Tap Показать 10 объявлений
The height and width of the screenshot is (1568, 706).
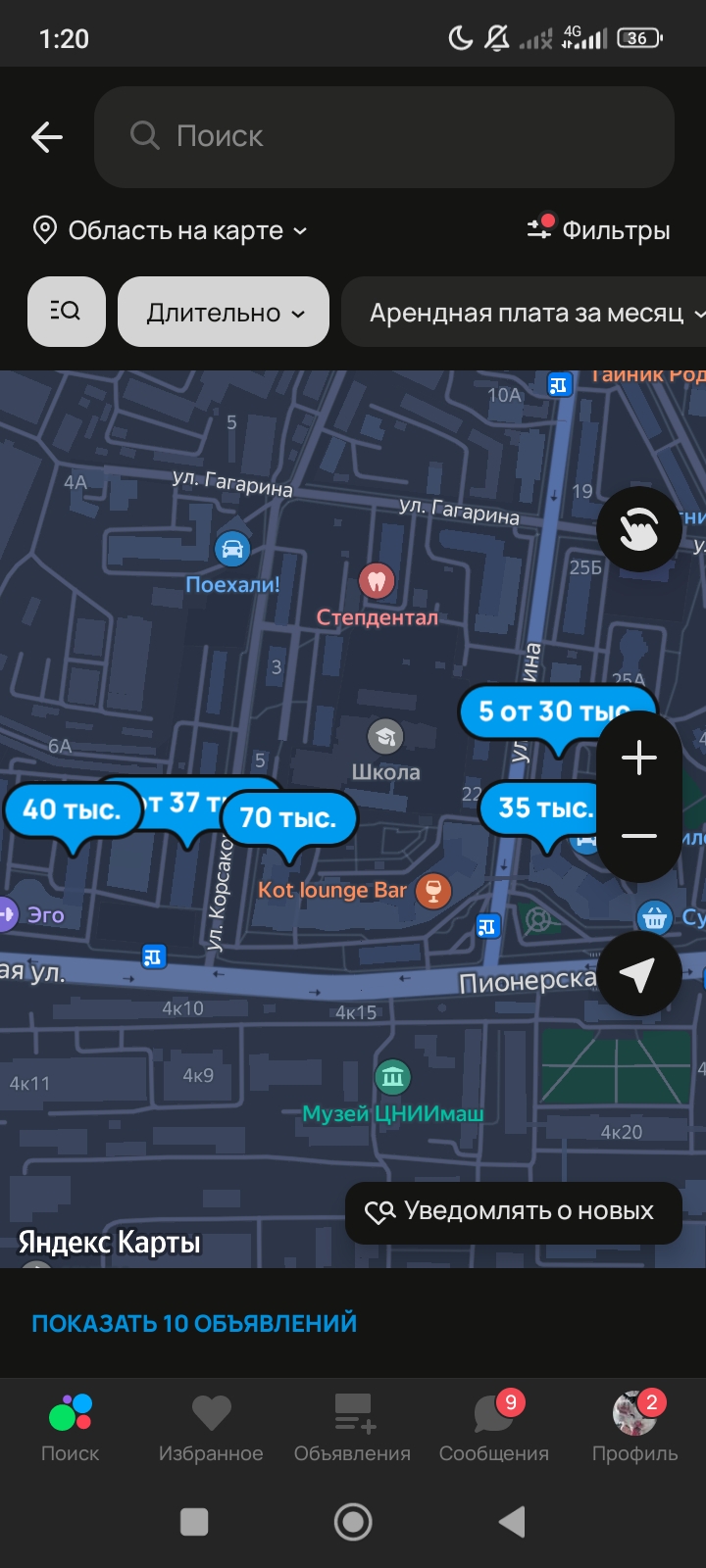click(194, 1323)
